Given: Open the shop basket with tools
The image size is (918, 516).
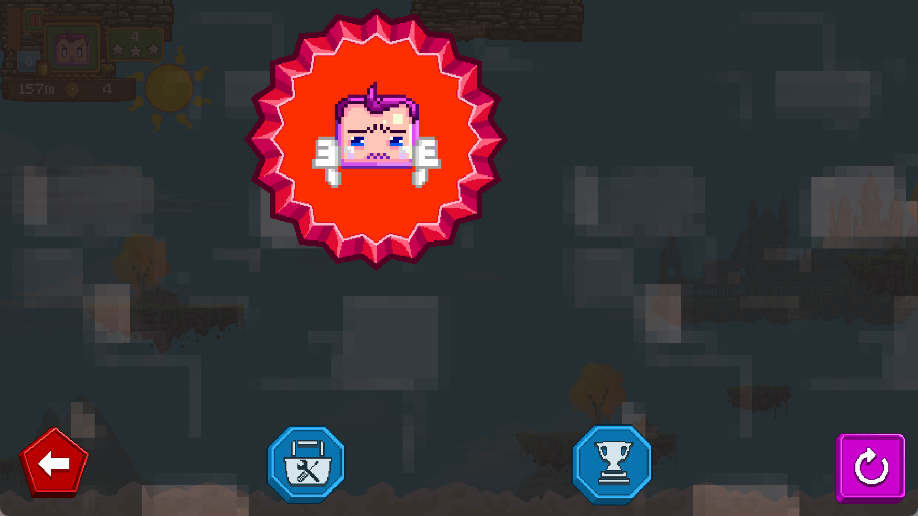Looking at the screenshot, I should [306, 464].
